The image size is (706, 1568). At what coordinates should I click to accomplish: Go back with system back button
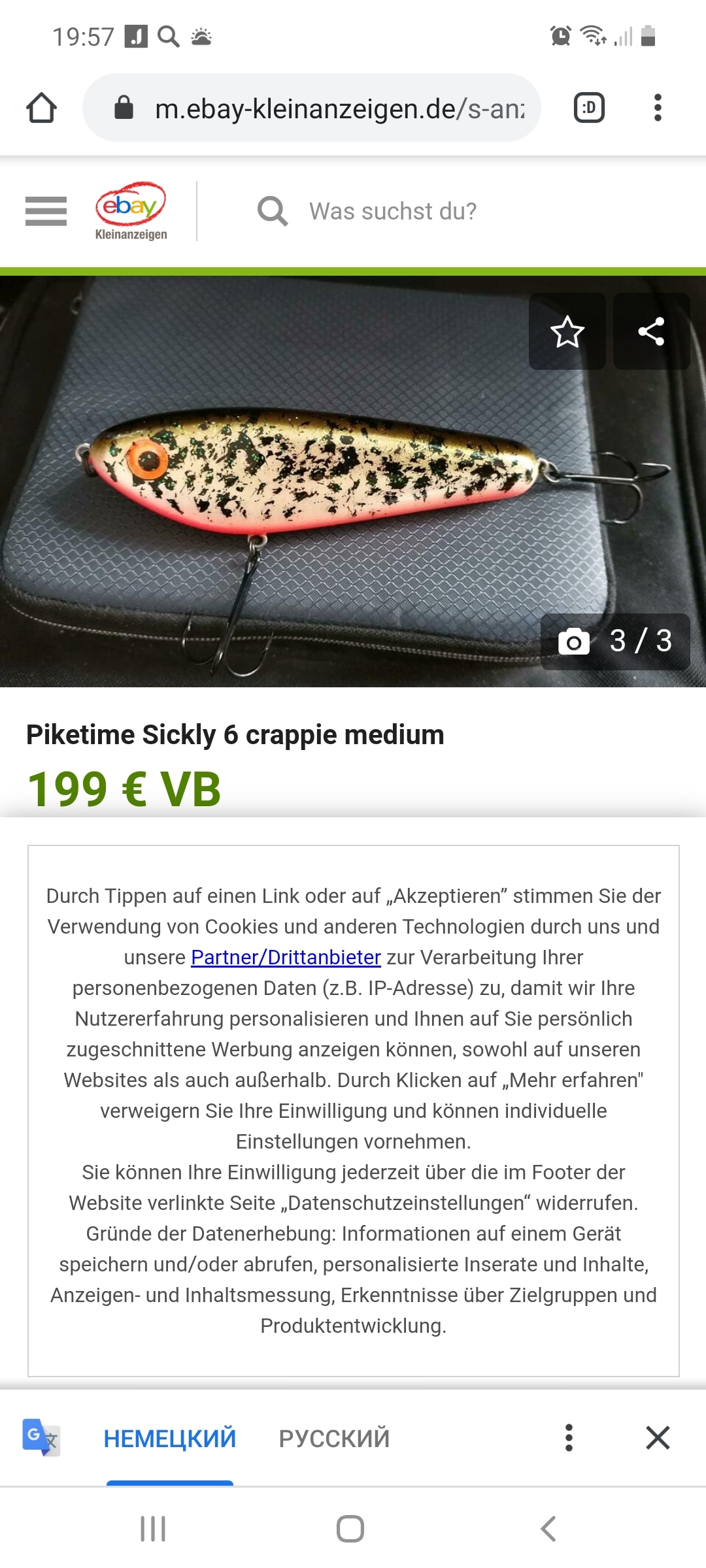[548, 1529]
